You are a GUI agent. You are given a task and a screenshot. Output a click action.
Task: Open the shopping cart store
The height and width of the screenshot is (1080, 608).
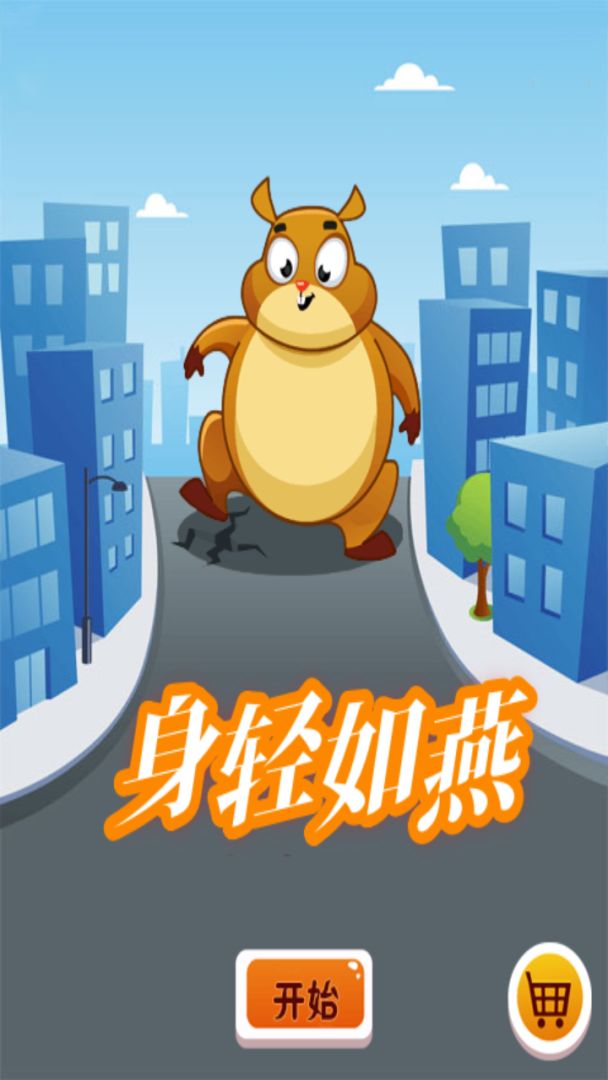pyautogui.click(x=549, y=997)
